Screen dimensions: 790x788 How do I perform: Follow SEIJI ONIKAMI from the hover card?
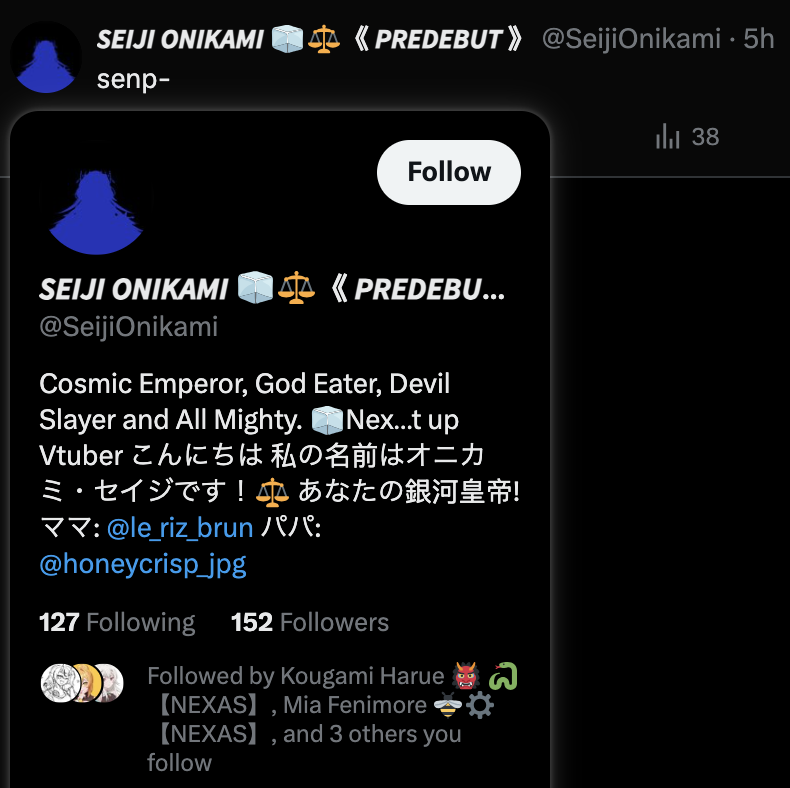click(448, 172)
